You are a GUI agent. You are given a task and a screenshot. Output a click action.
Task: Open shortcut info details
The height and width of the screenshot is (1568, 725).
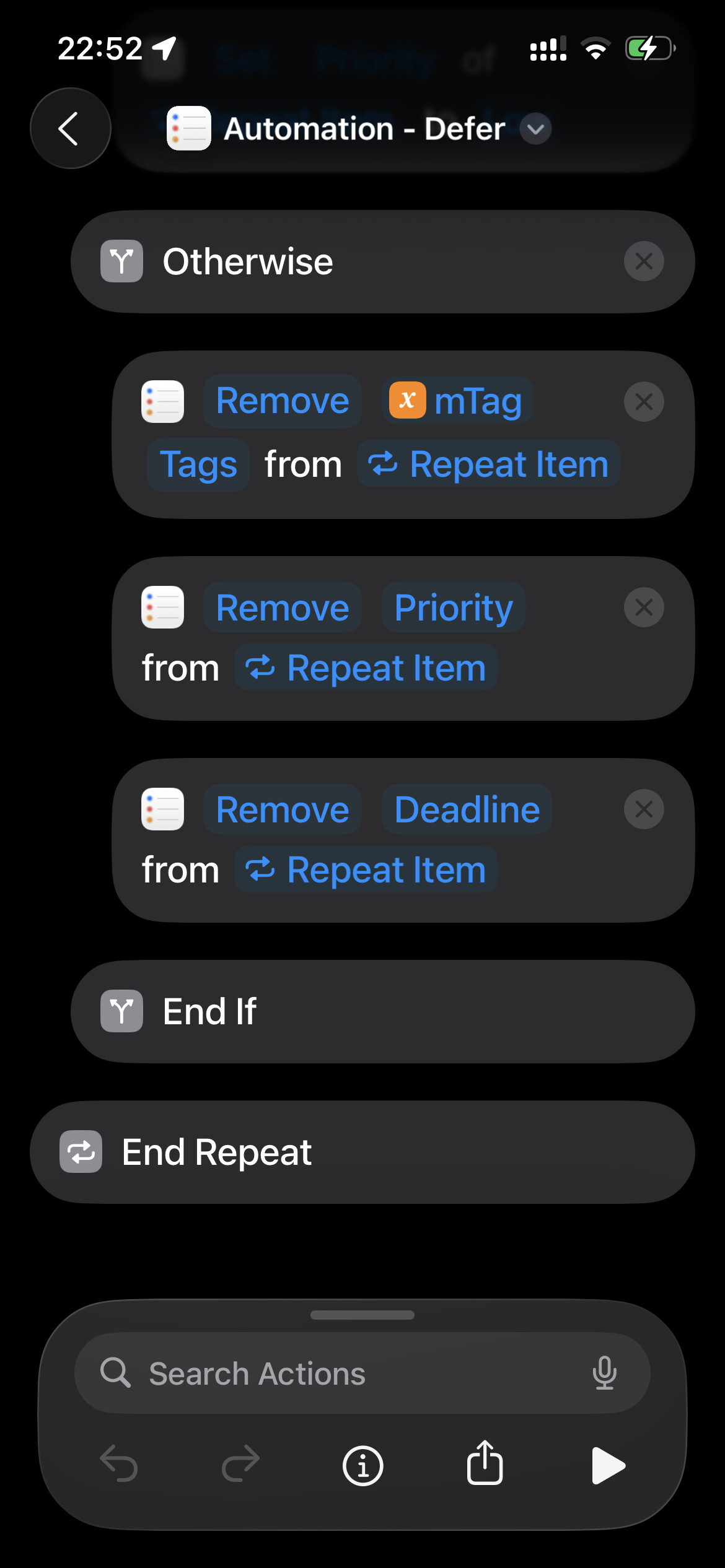click(x=362, y=1466)
